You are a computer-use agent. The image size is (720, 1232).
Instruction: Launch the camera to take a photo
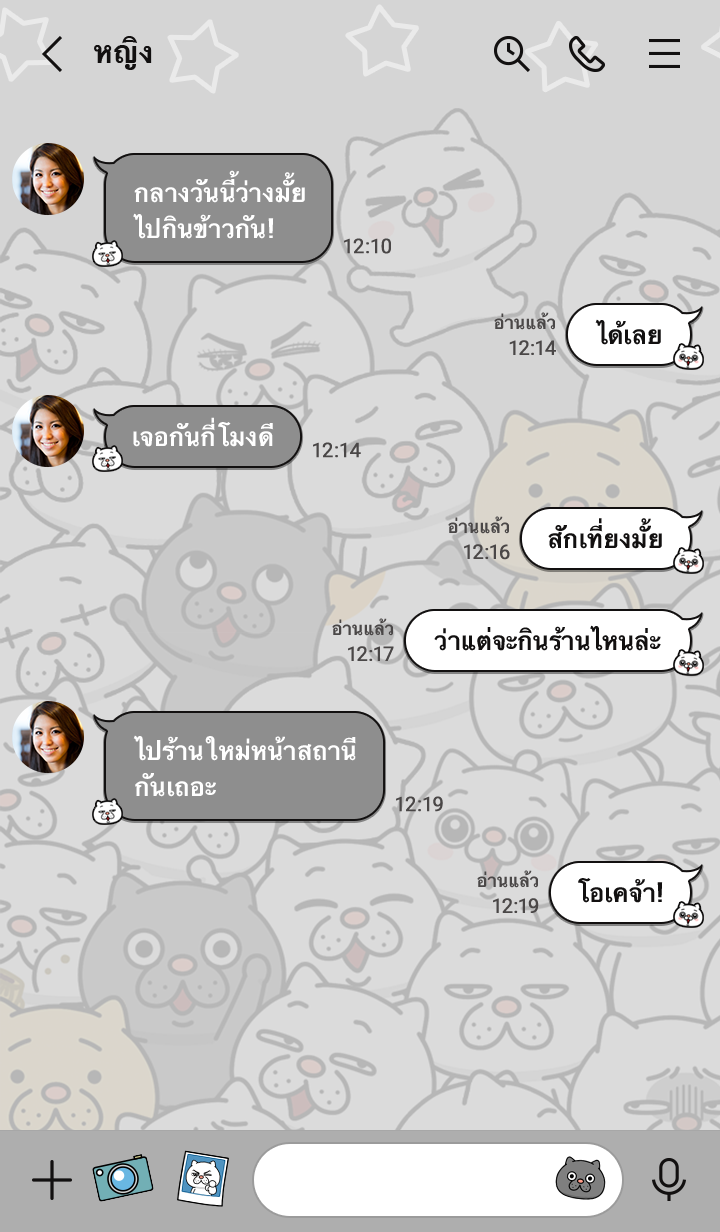(x=122, y=1179)
